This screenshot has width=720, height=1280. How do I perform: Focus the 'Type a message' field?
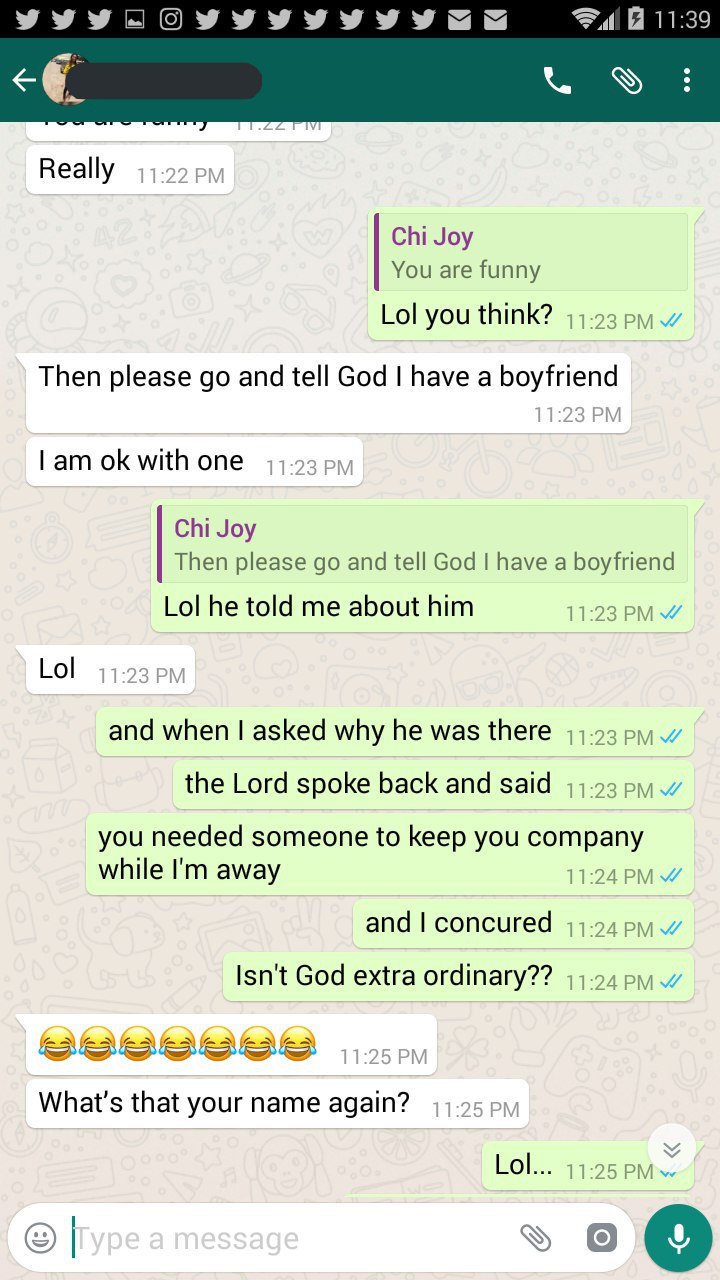click(290, 1238)
